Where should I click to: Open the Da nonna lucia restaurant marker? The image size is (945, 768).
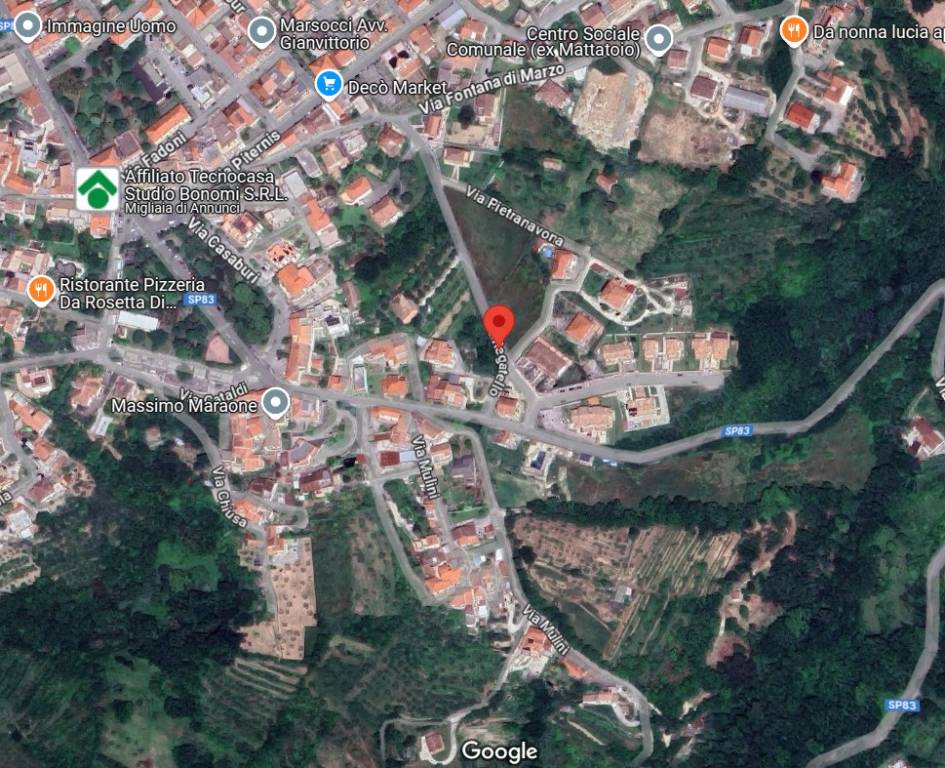coord(793,30)
